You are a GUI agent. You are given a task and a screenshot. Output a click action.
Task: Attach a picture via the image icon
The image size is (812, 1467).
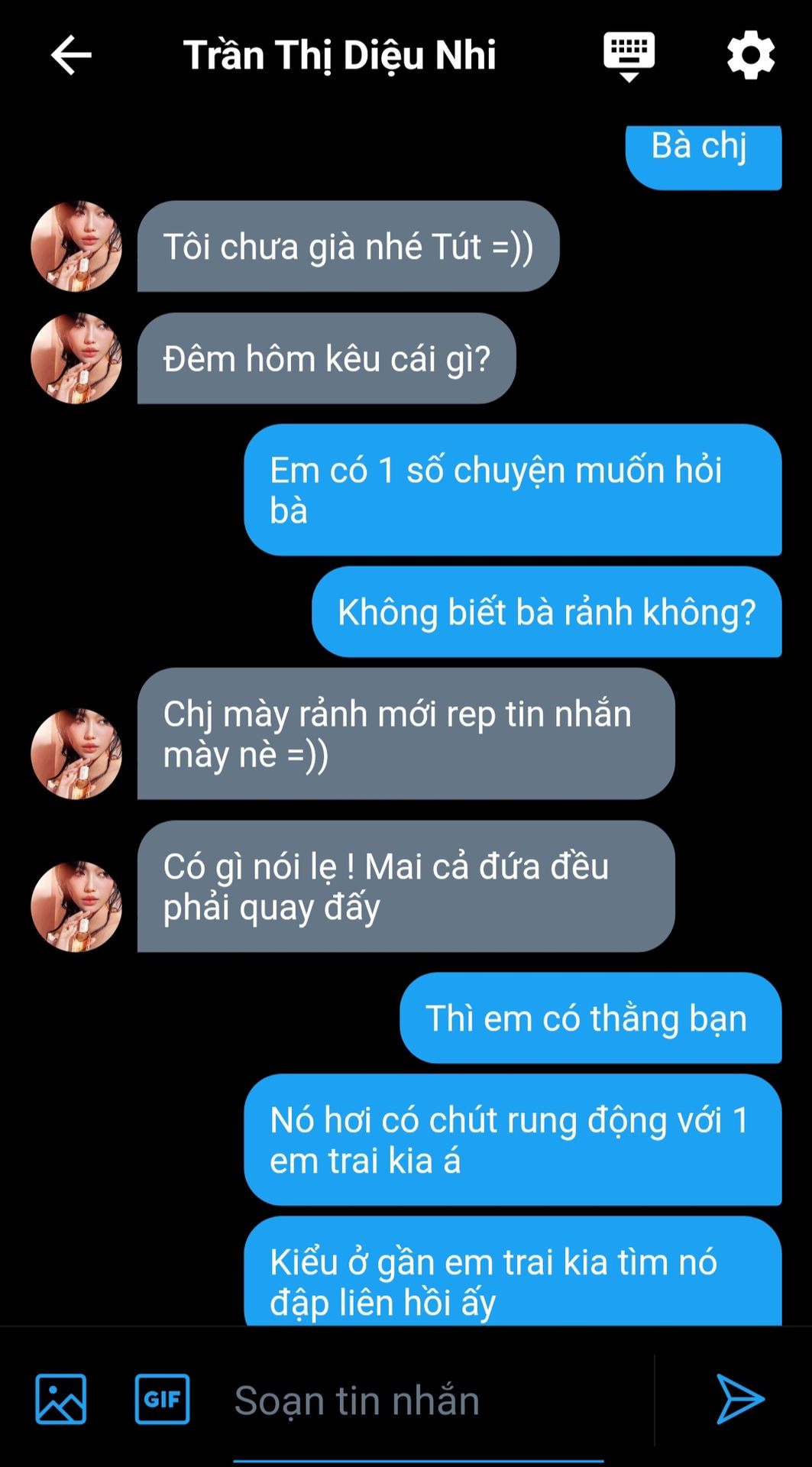pos(60,1399)
